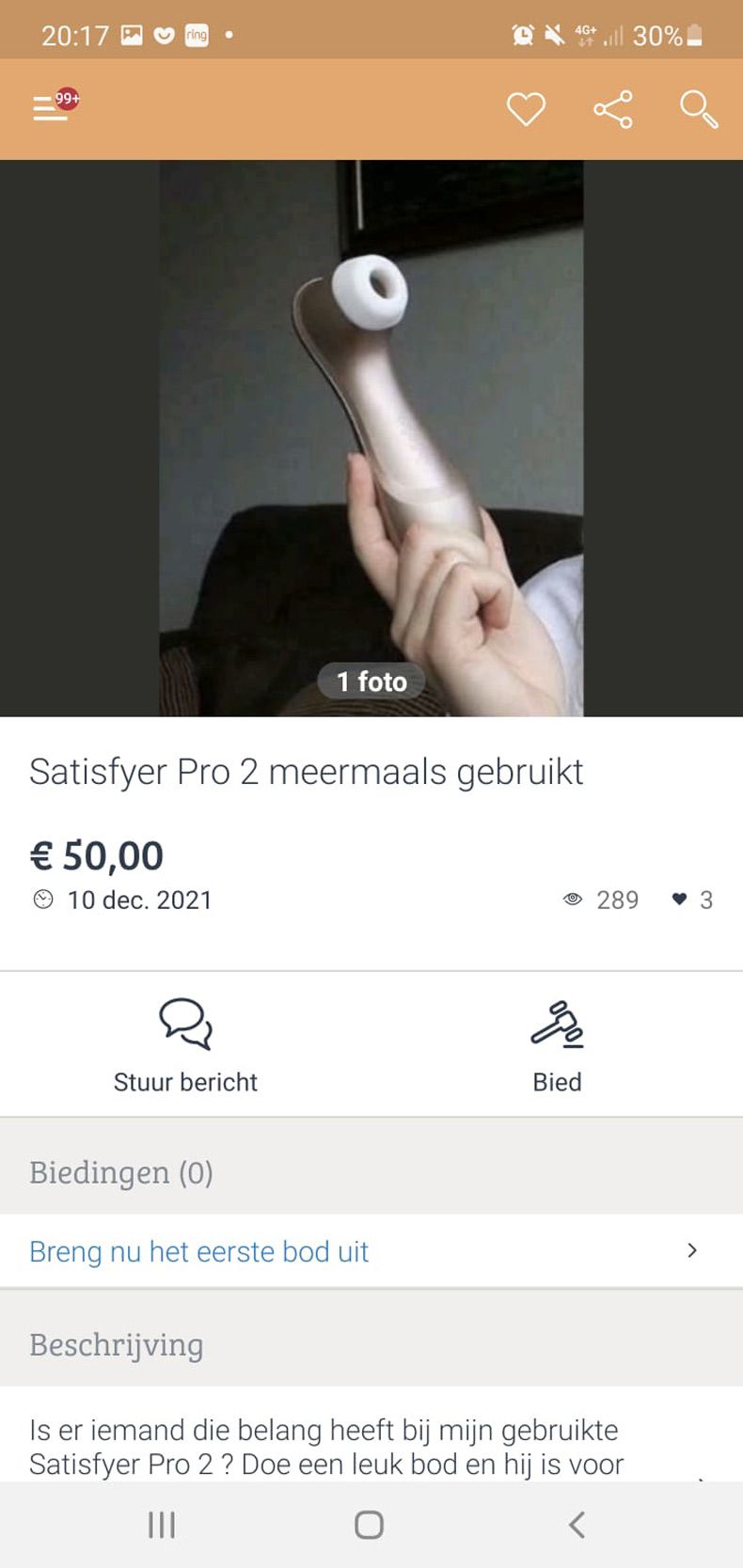The image size is (743, 1568).
Task: Click the clock icon beside the date
Action: click(42, 900)
